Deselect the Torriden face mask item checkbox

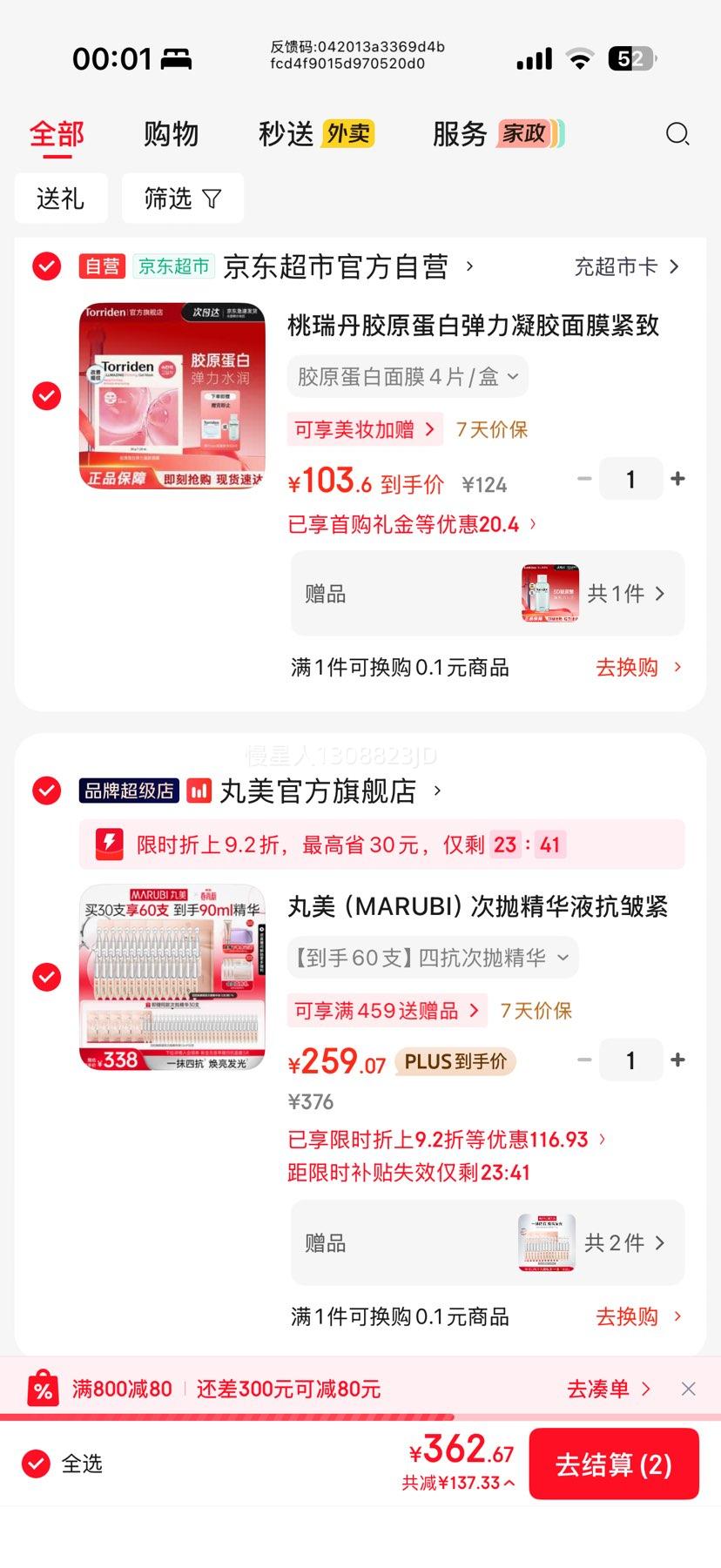click(x=46, y=395)
